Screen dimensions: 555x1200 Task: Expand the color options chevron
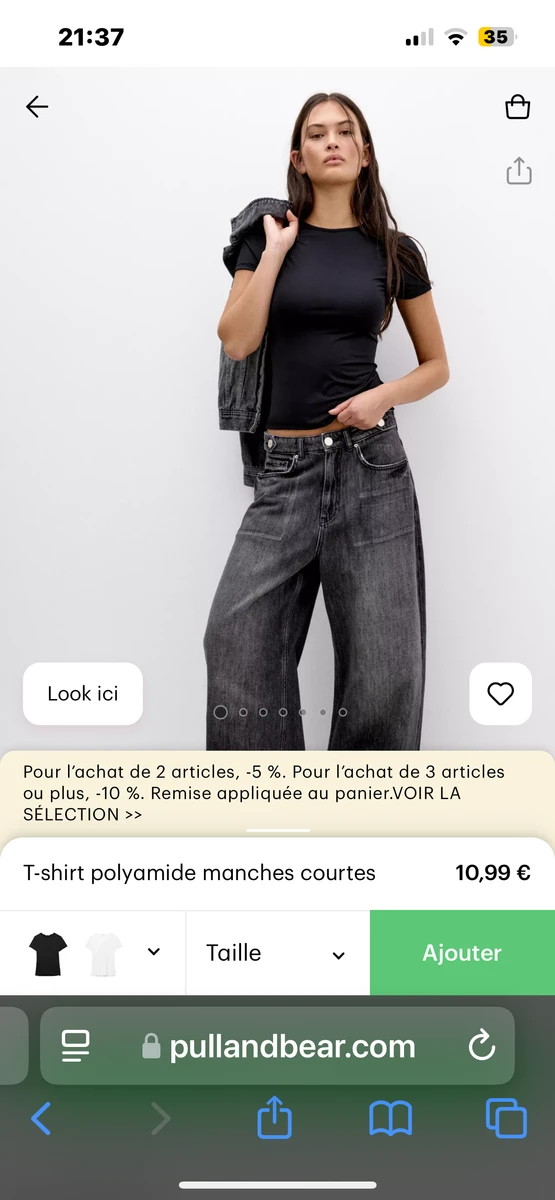(x=154, y=952)
